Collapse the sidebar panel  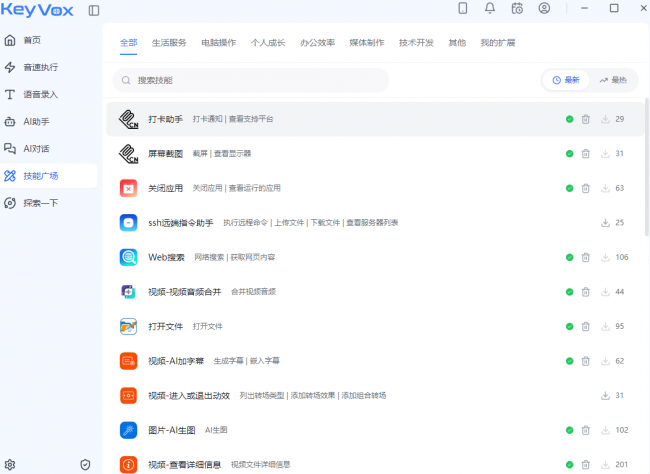(94, 10)
